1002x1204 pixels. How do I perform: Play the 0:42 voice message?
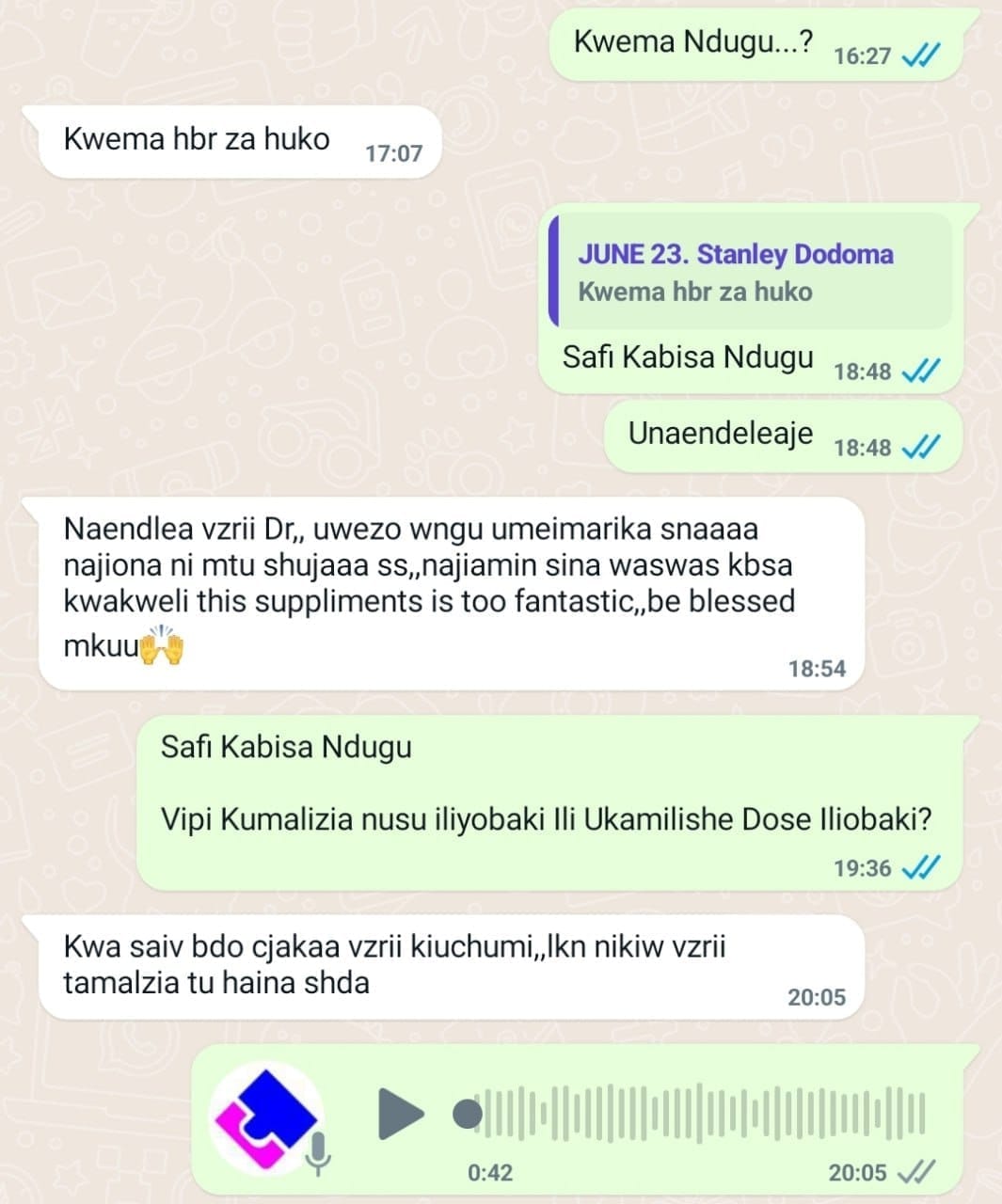click(x=400, y=1114)
